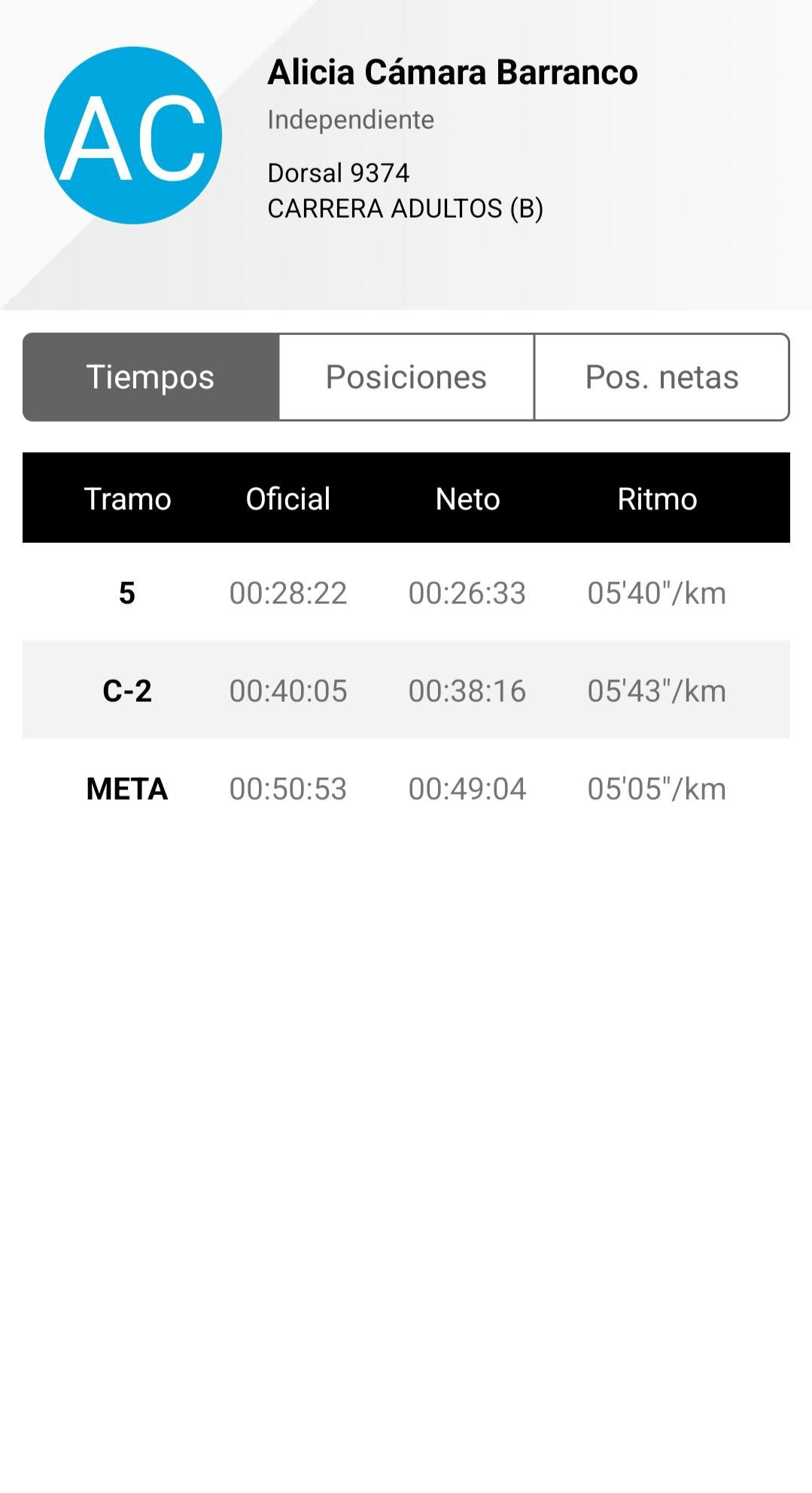The image size is (812, 1493).
Task: Select the Tiempos tab
Action: click(151, 377)
